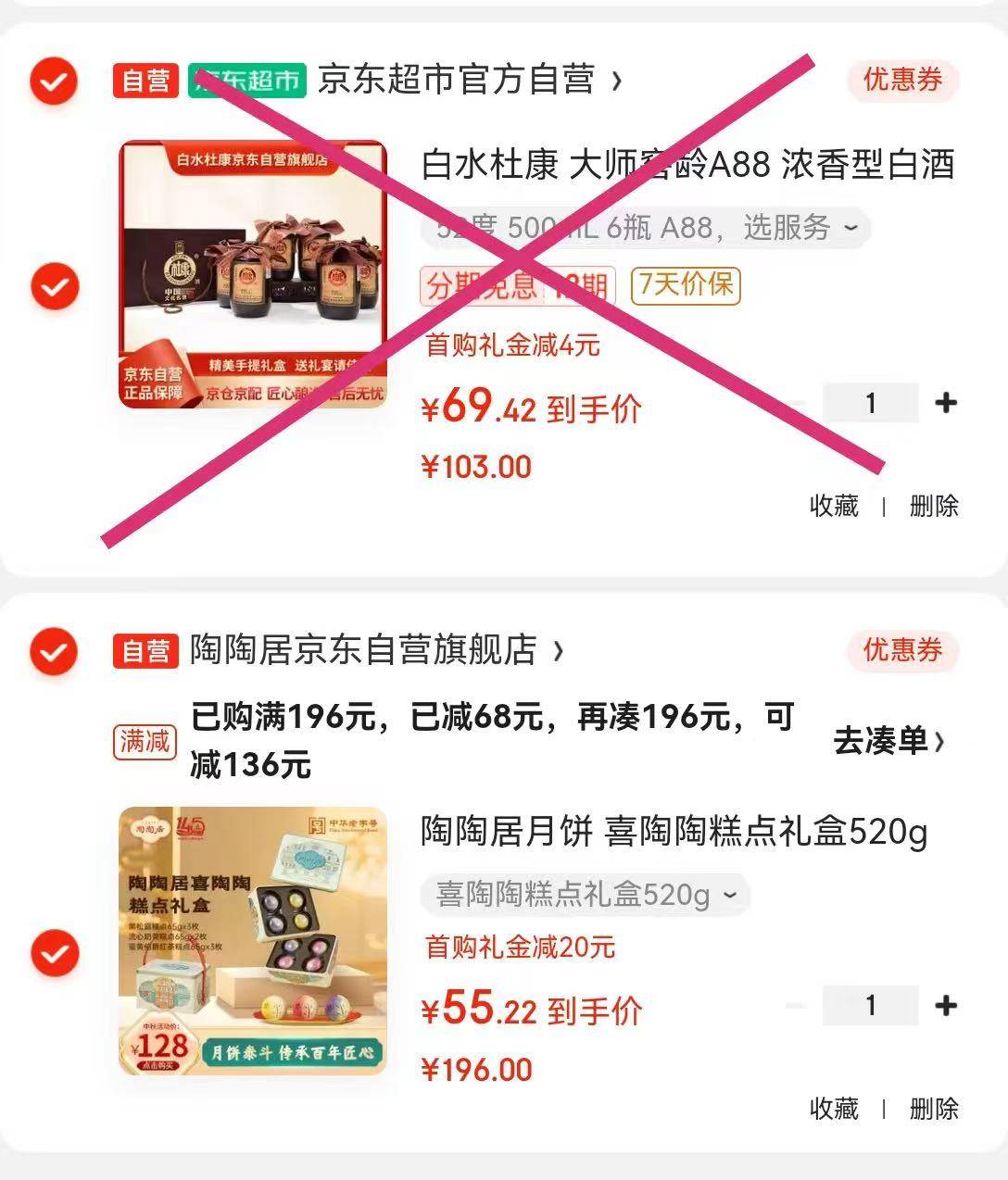This screenshot has height=1180, width=1008.
Task: Add 白水杜康 liquor to 收藏
Action: (x=834, y=506)
